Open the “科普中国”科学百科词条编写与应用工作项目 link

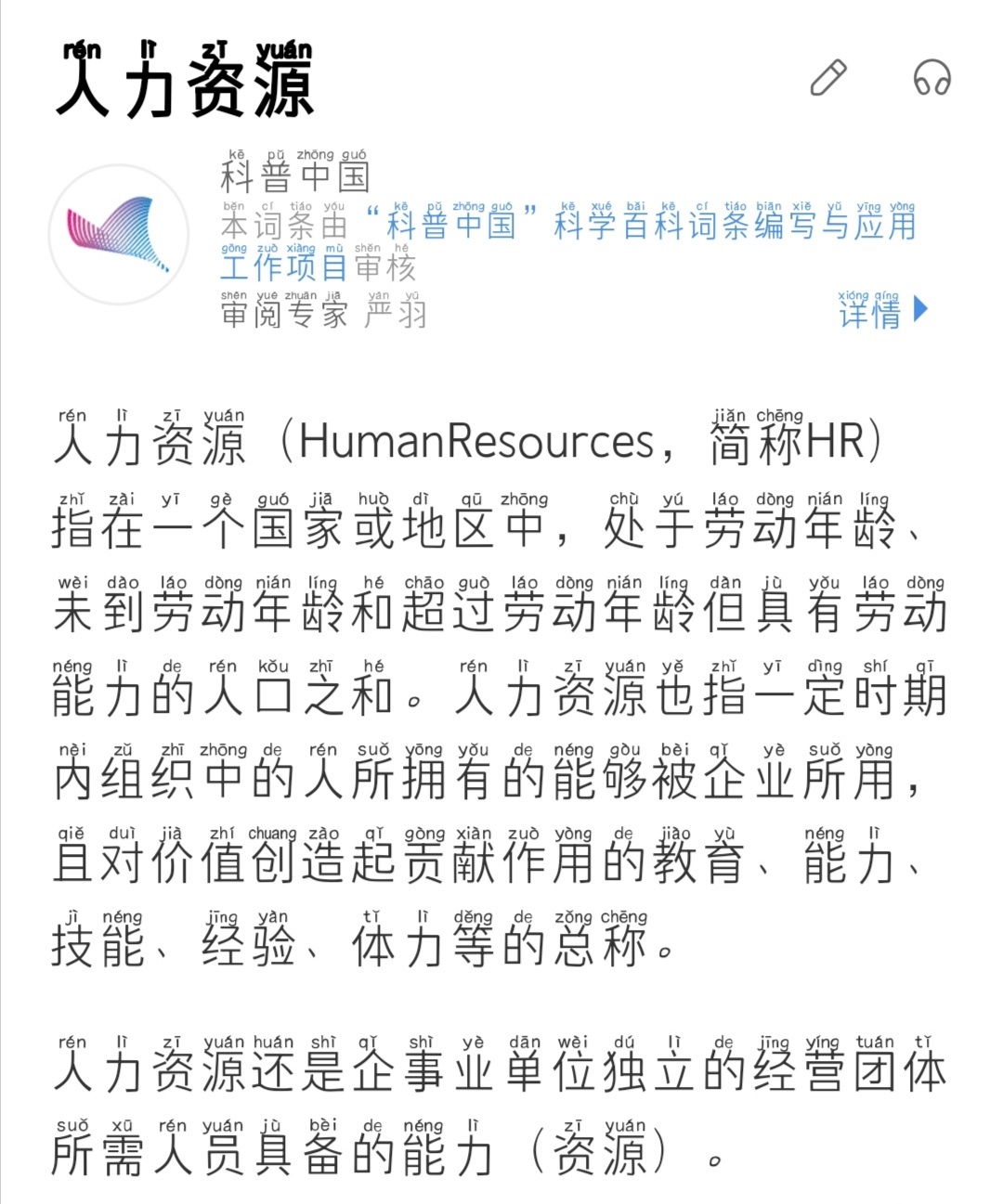pos(641,226)
